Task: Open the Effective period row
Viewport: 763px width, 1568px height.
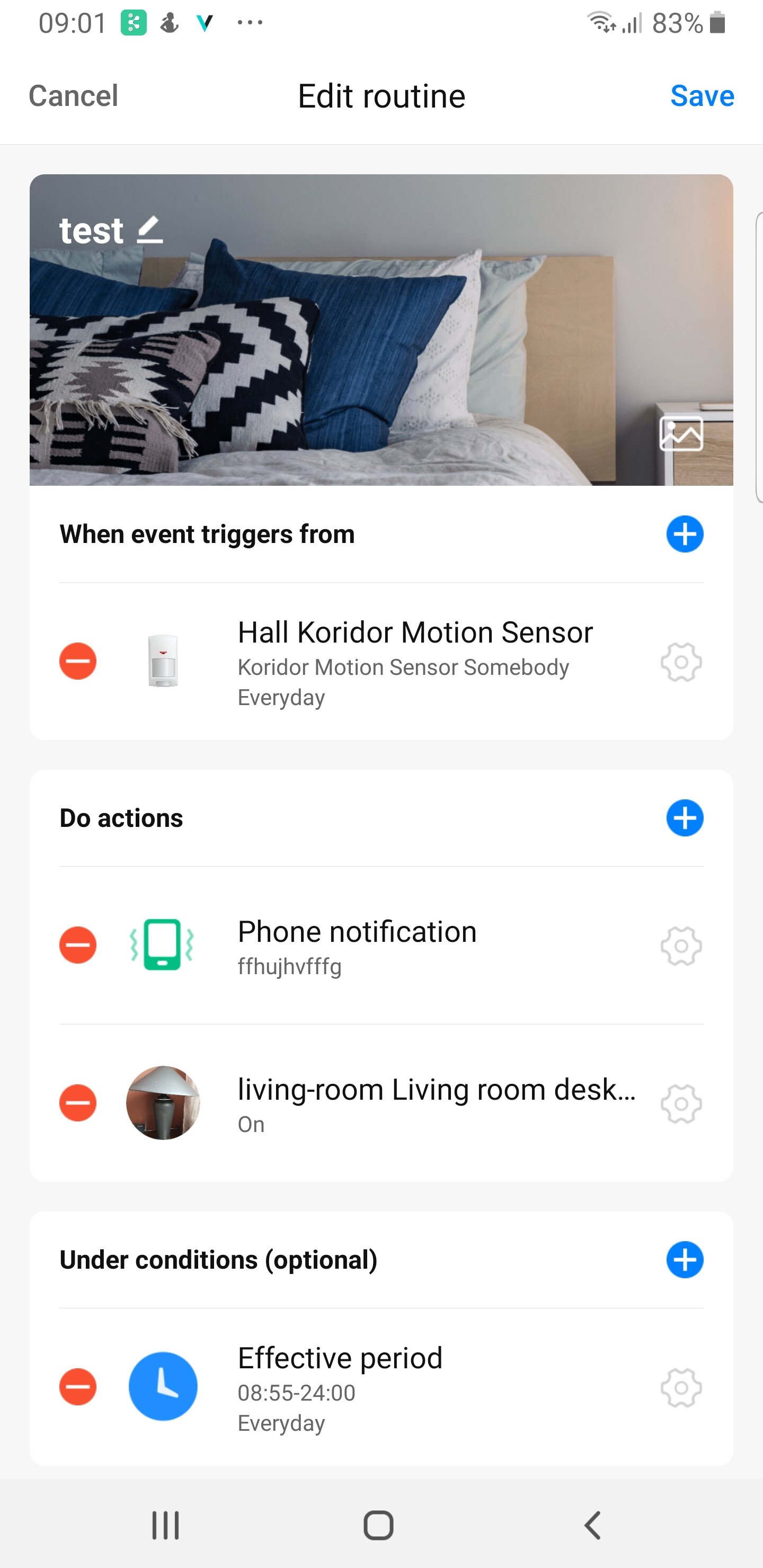Action: click(x=381, y=1387)
